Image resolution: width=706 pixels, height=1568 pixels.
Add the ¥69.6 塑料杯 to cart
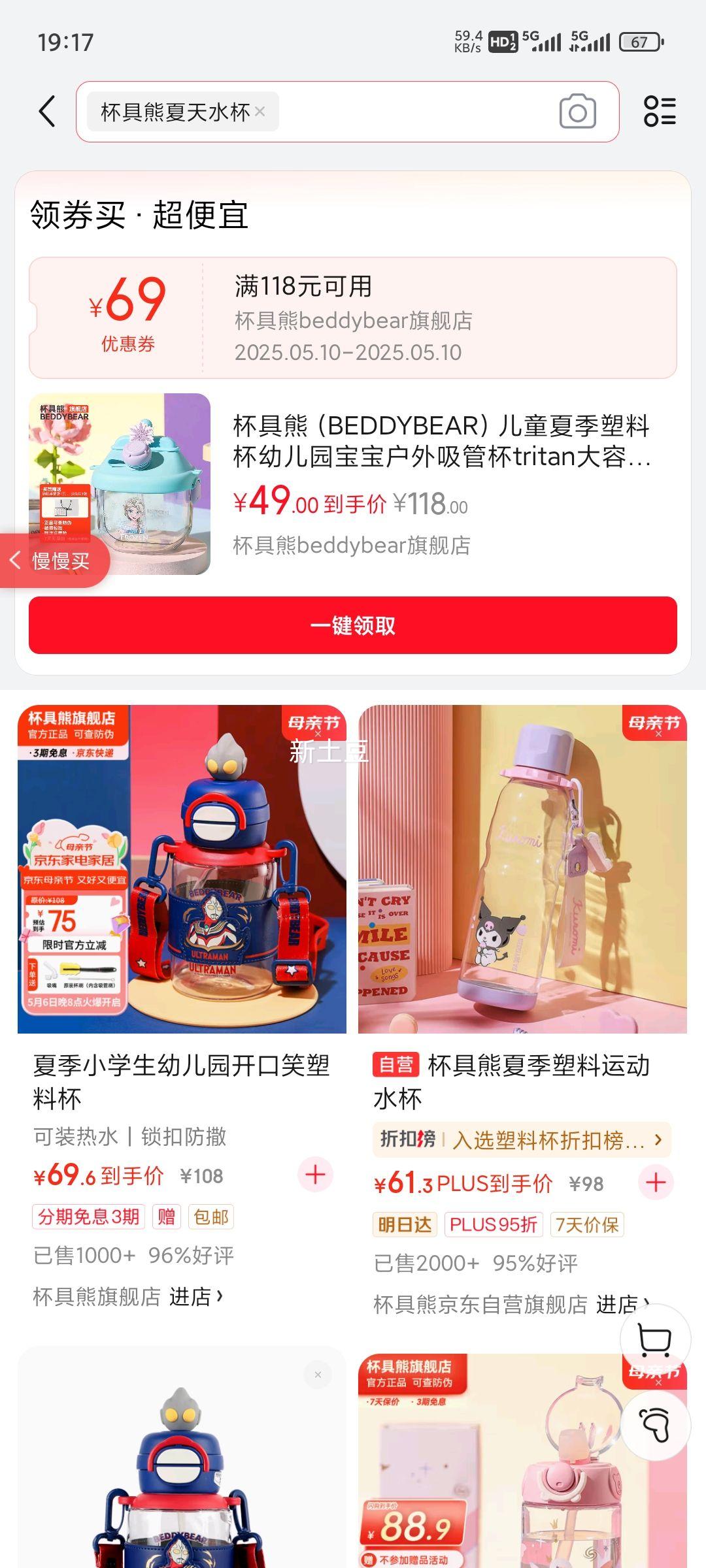click(x=315, y=1175)
